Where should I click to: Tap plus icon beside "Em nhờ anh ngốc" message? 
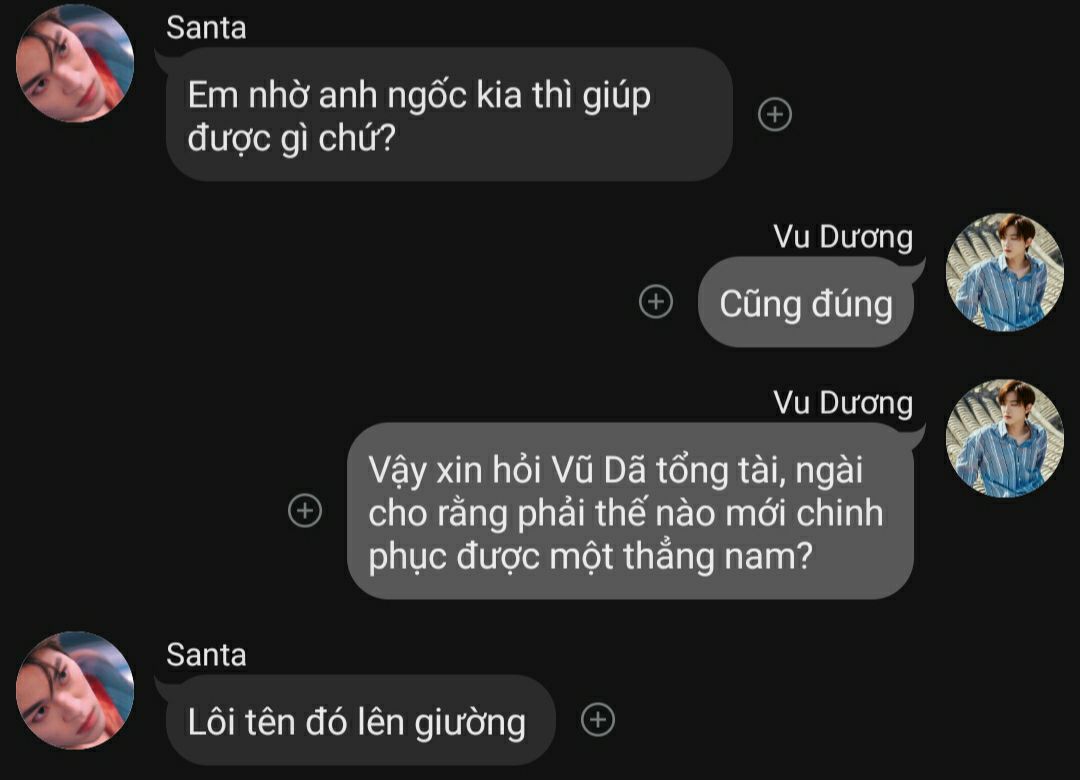click(775, 115)
